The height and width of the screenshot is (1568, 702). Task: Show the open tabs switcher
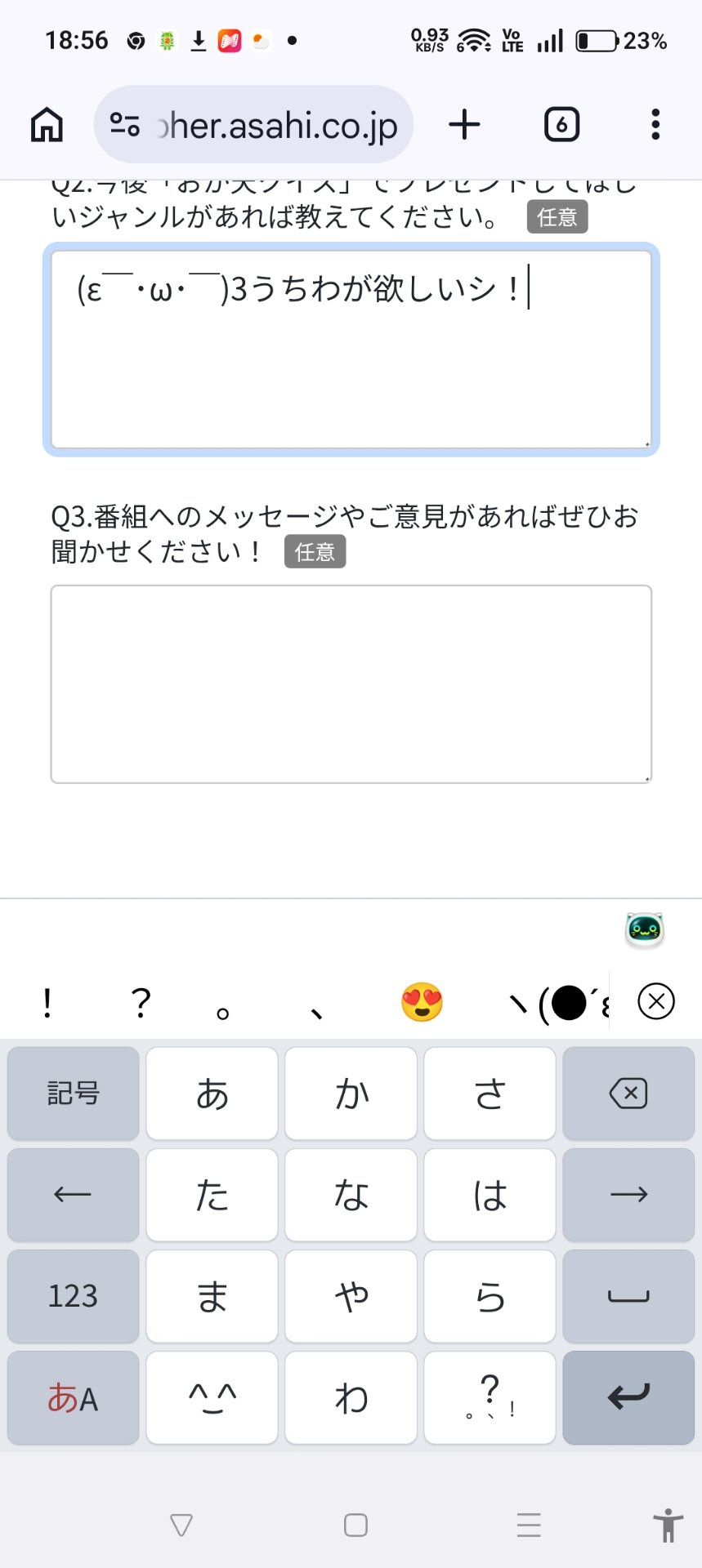pos(561,125)
